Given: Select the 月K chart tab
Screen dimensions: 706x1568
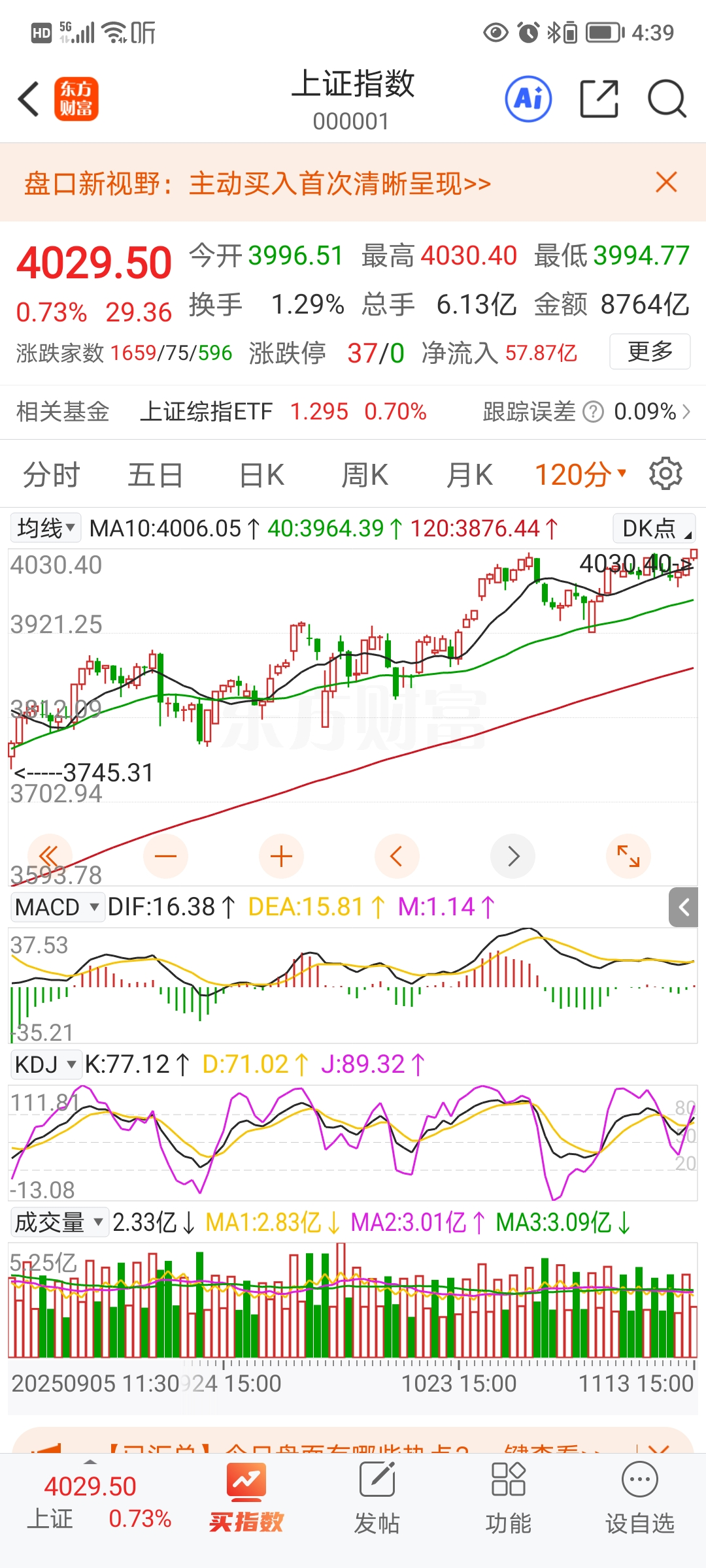Looking at the screenshot, I should [x=469, y=475].
